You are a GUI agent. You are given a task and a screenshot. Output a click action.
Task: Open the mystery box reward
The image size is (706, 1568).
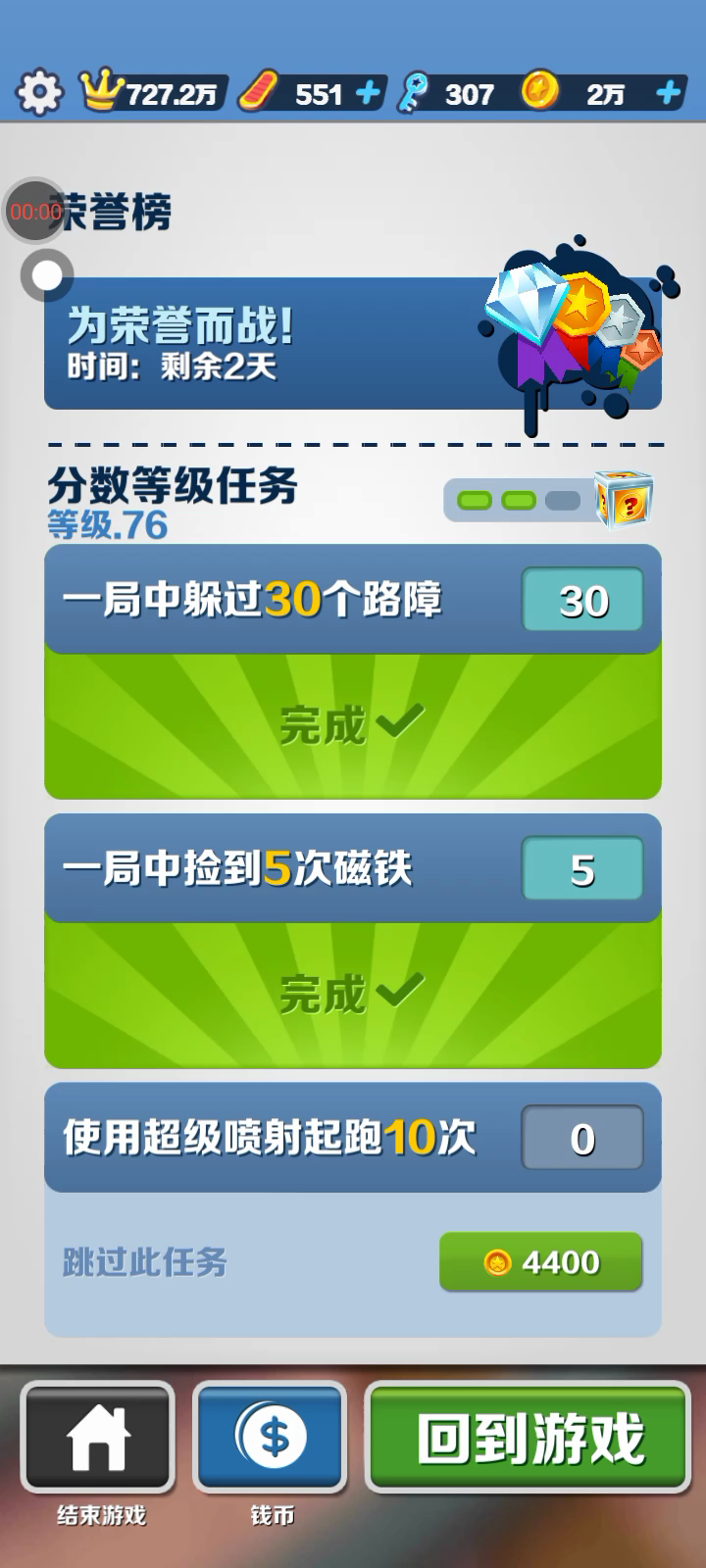[x=626, y=500]
